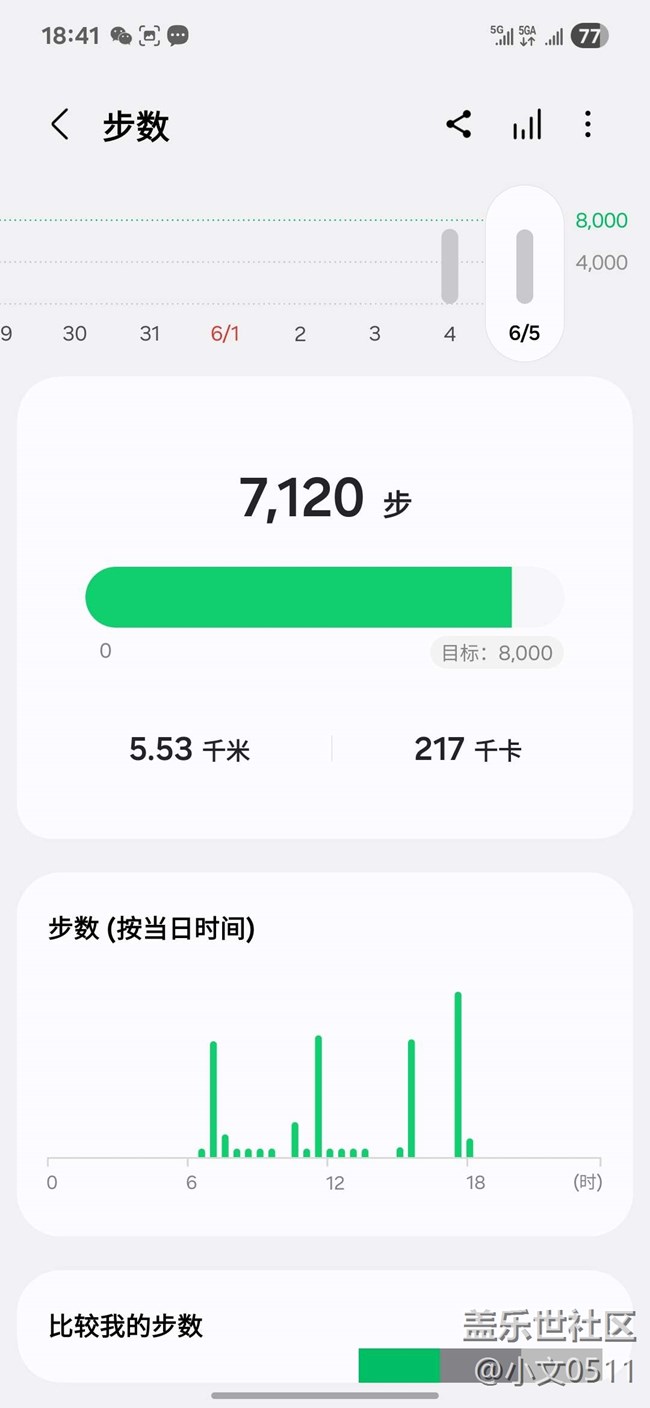Select day 3 in the date strip

click(x=375, y=334)
